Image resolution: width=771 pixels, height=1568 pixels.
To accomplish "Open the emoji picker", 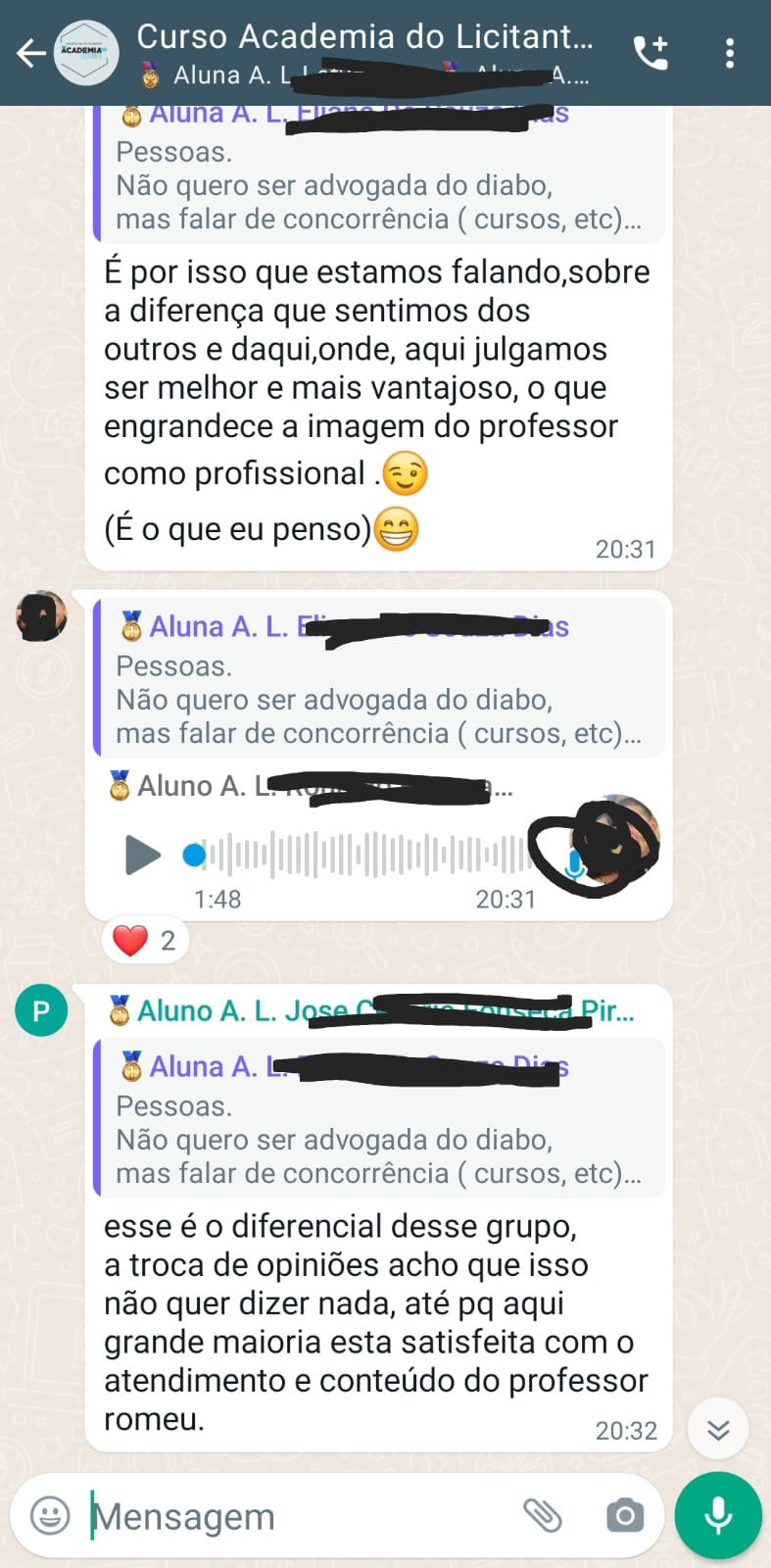I will point(51,1516).
